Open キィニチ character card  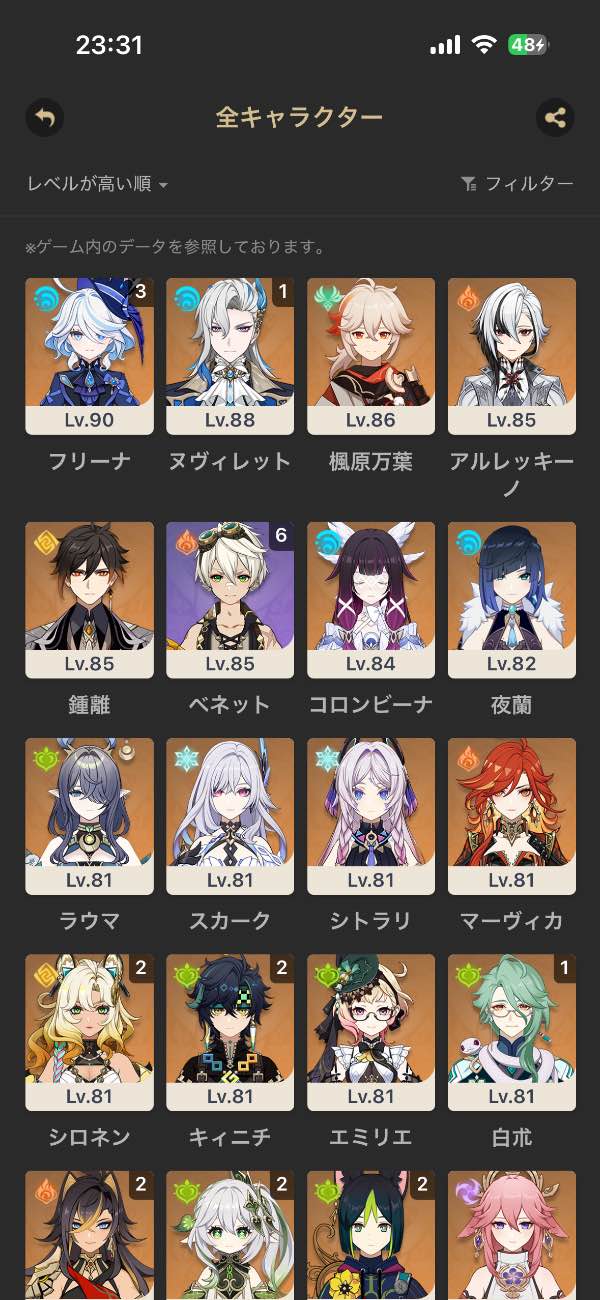pos(230,1032)
